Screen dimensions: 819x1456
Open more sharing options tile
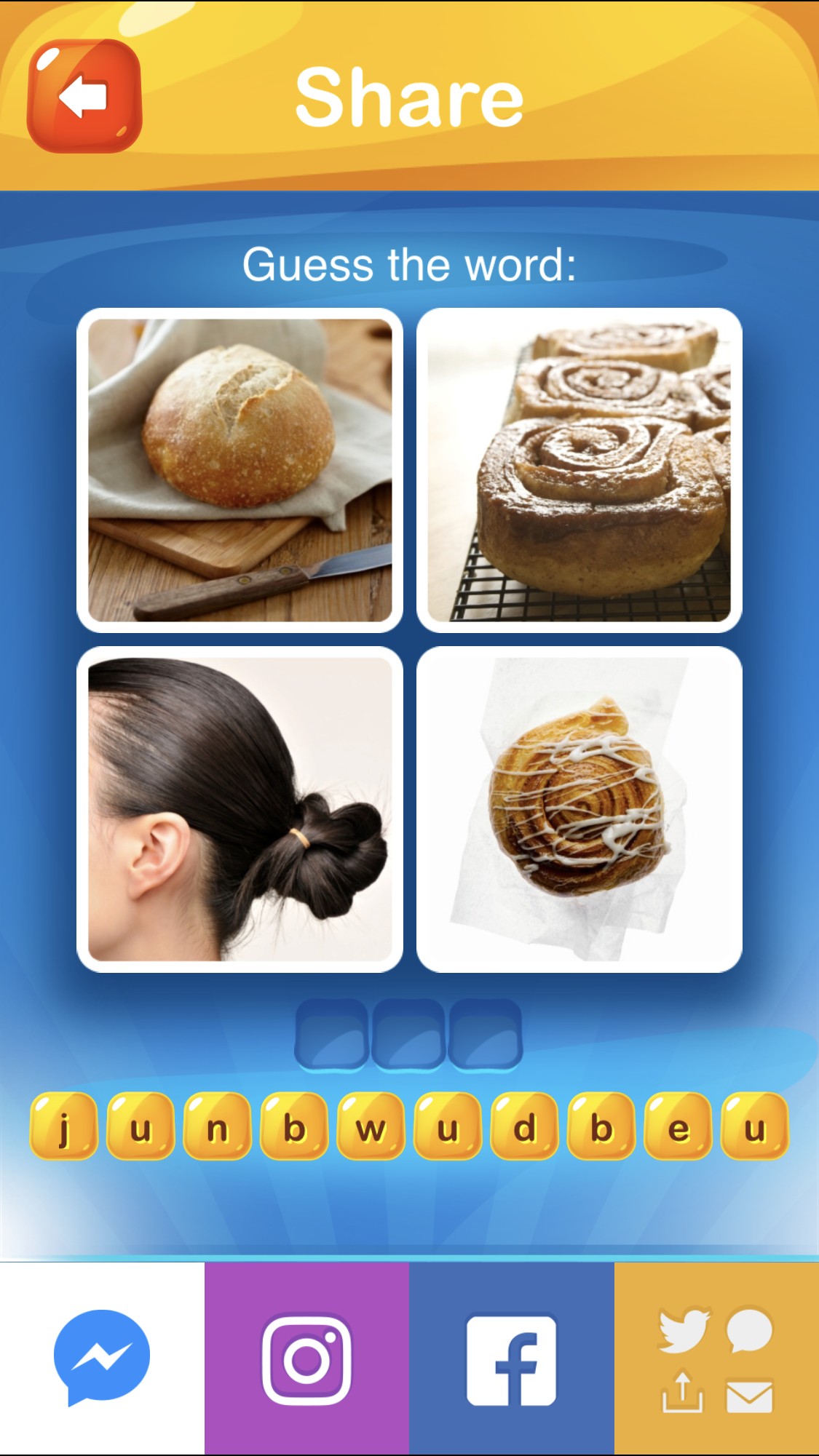(x=716, y=1358)
